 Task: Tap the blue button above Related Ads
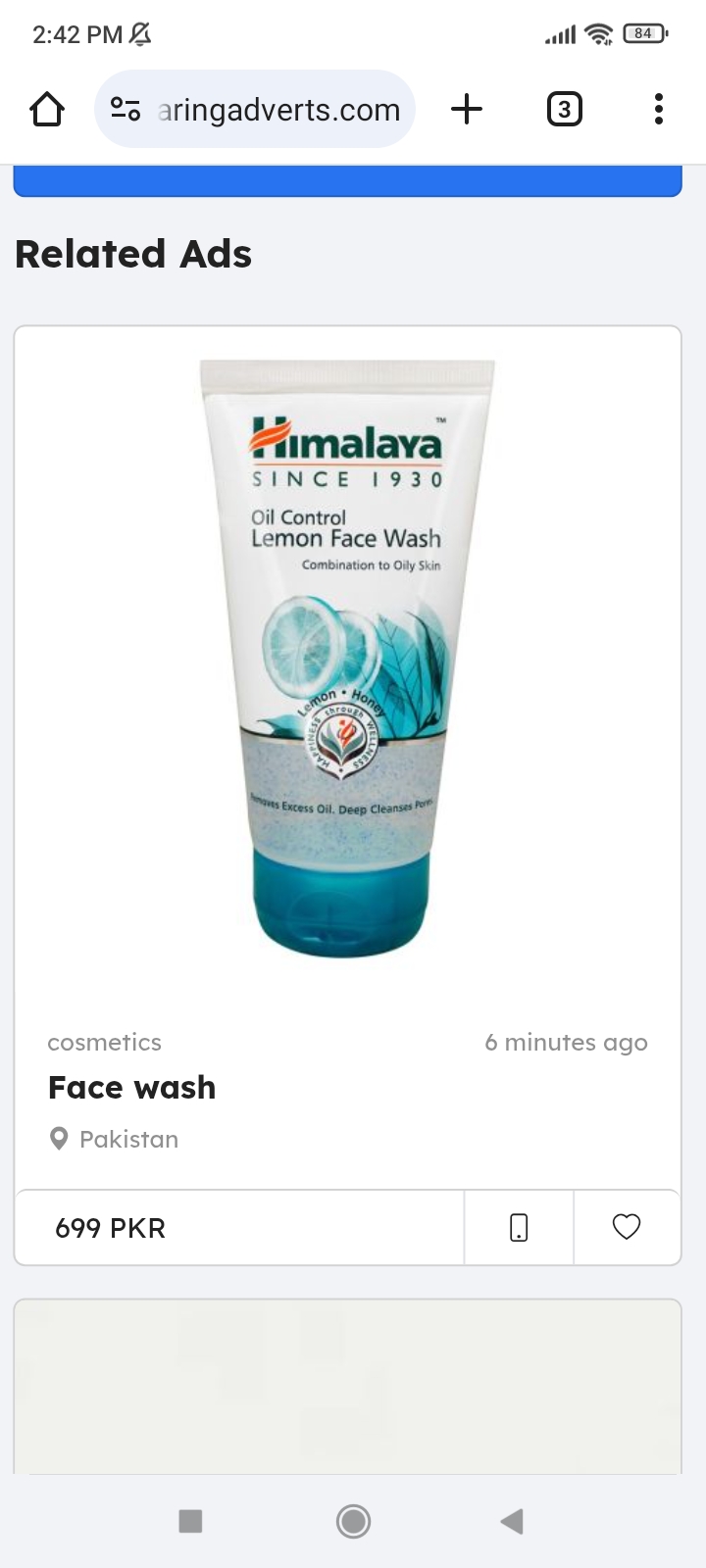tap(347, 182)
